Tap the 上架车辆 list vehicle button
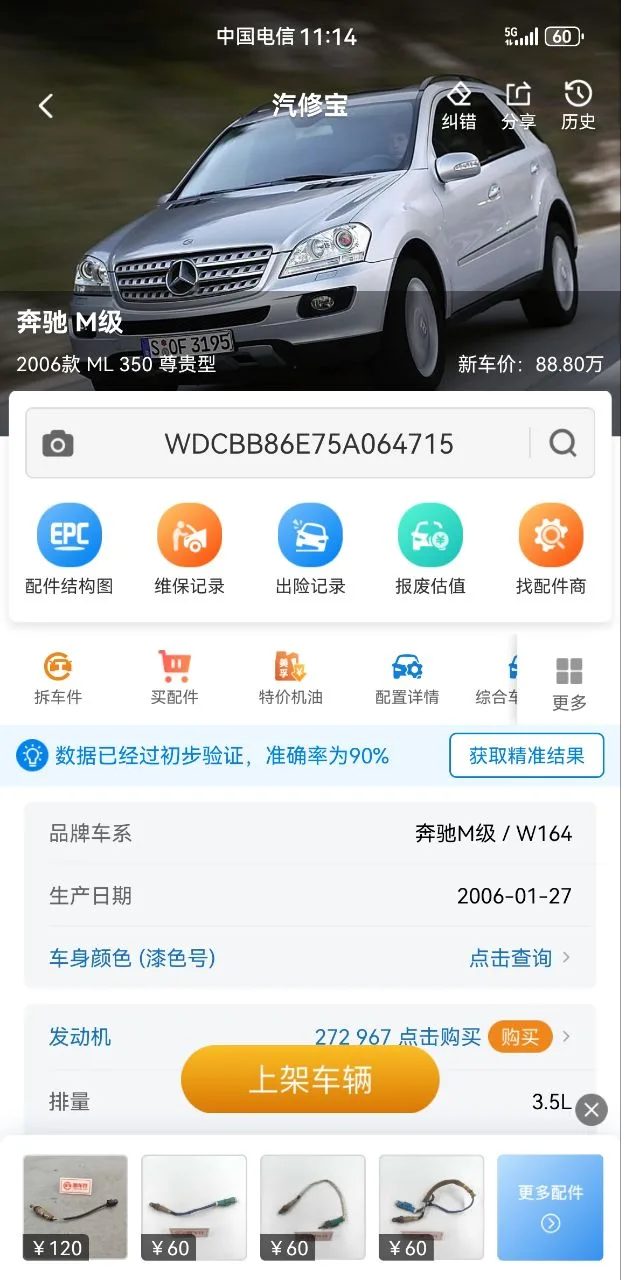 coord(310,1080)
